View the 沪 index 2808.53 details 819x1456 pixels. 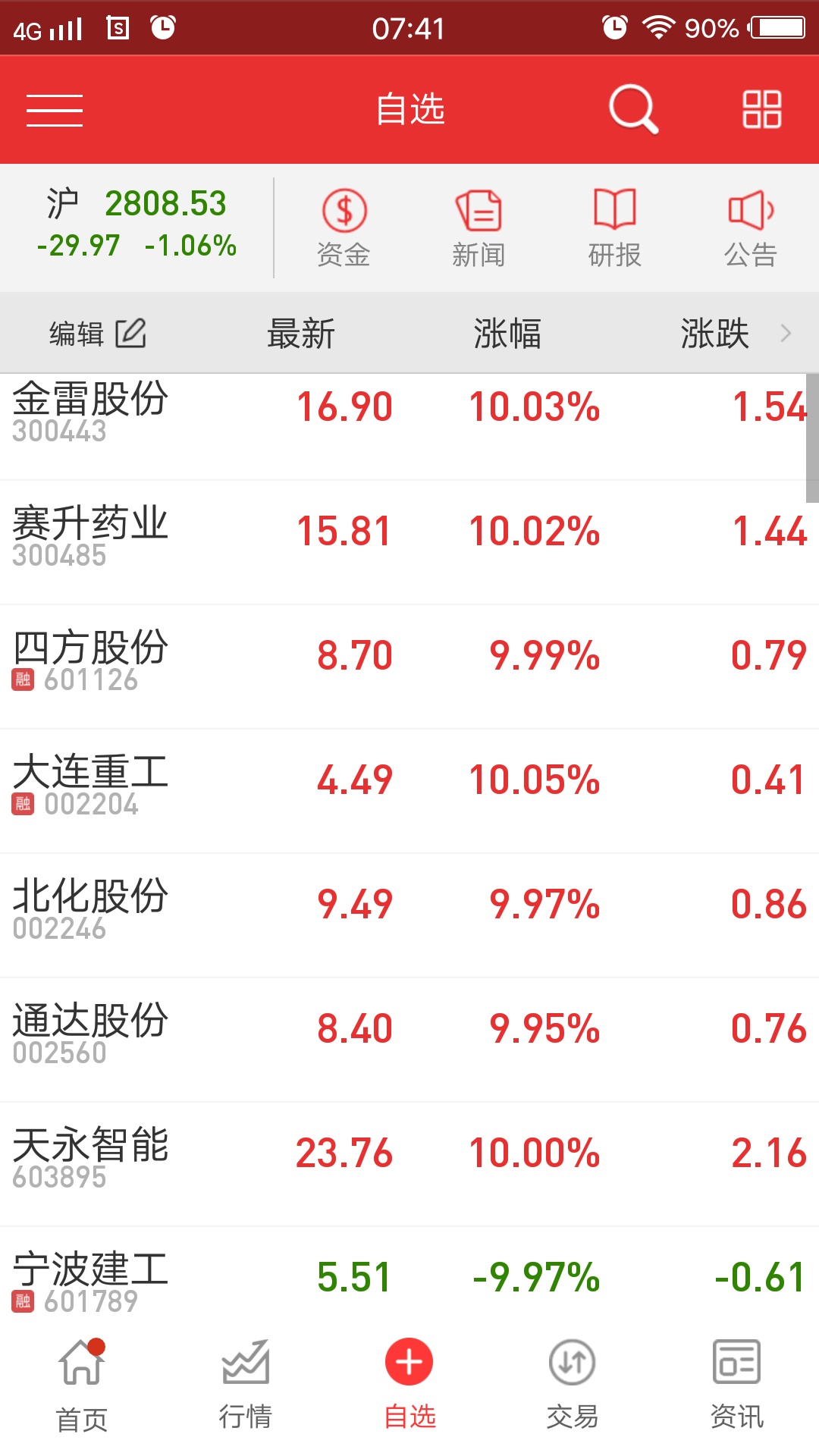(x=136, y=224)
